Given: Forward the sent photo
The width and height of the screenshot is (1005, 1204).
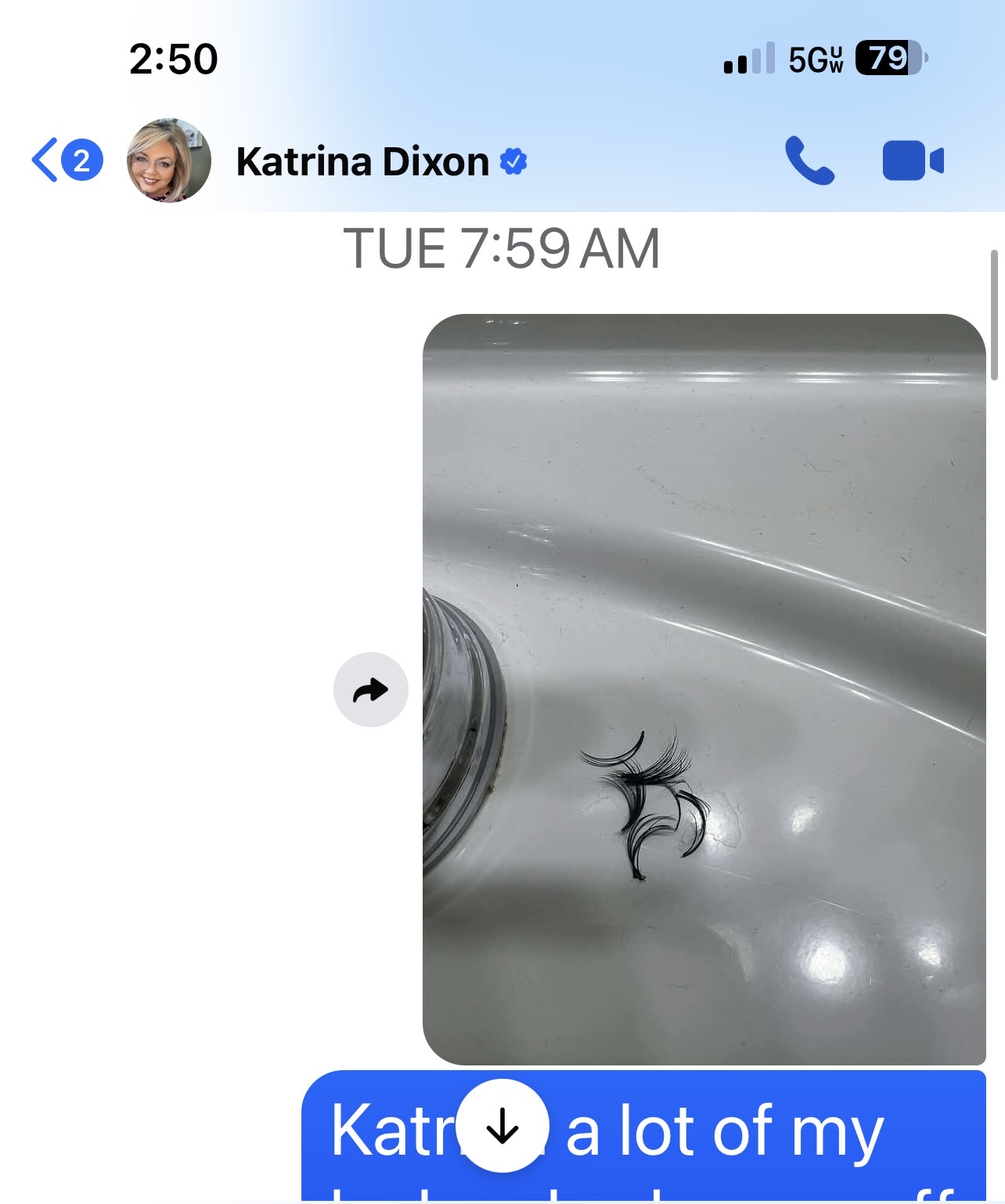Looking at the screenshot, I should tap(370, 690).
